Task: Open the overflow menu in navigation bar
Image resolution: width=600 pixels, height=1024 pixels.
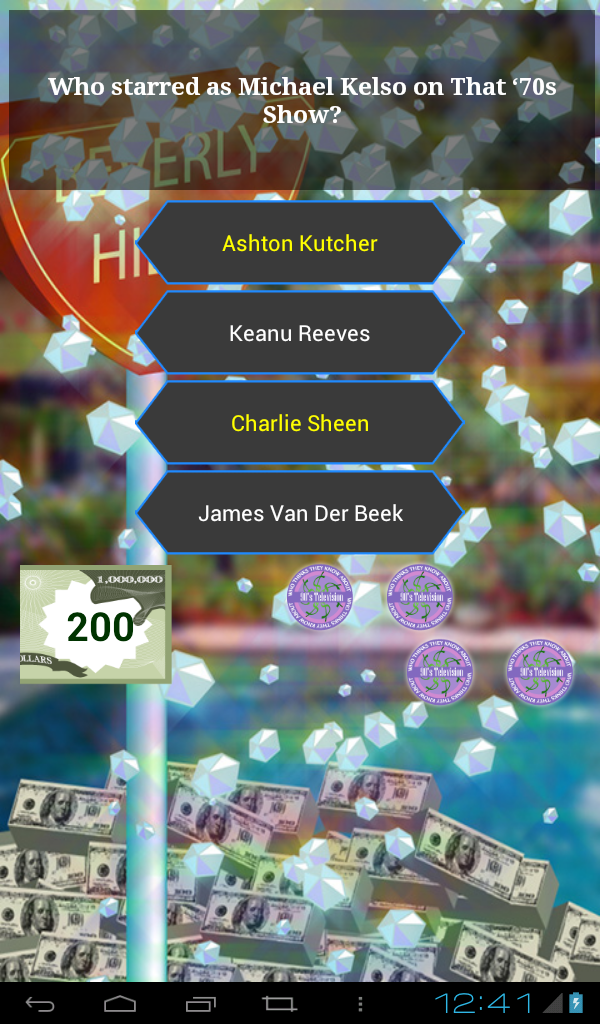Action: click(360, 1003)
